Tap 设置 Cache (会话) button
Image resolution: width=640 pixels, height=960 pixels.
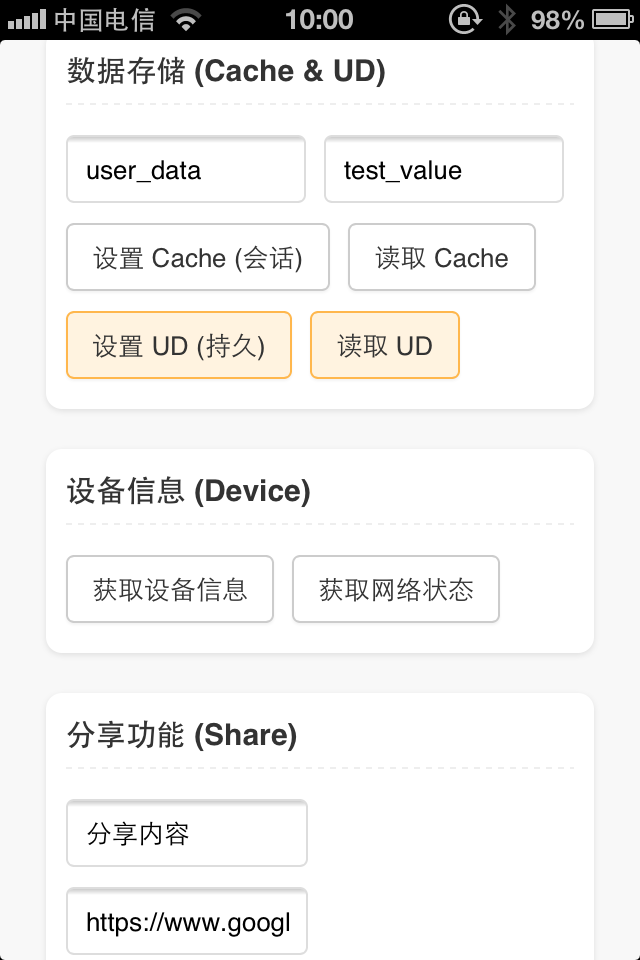pyautogui.click(x=198, y=258)
